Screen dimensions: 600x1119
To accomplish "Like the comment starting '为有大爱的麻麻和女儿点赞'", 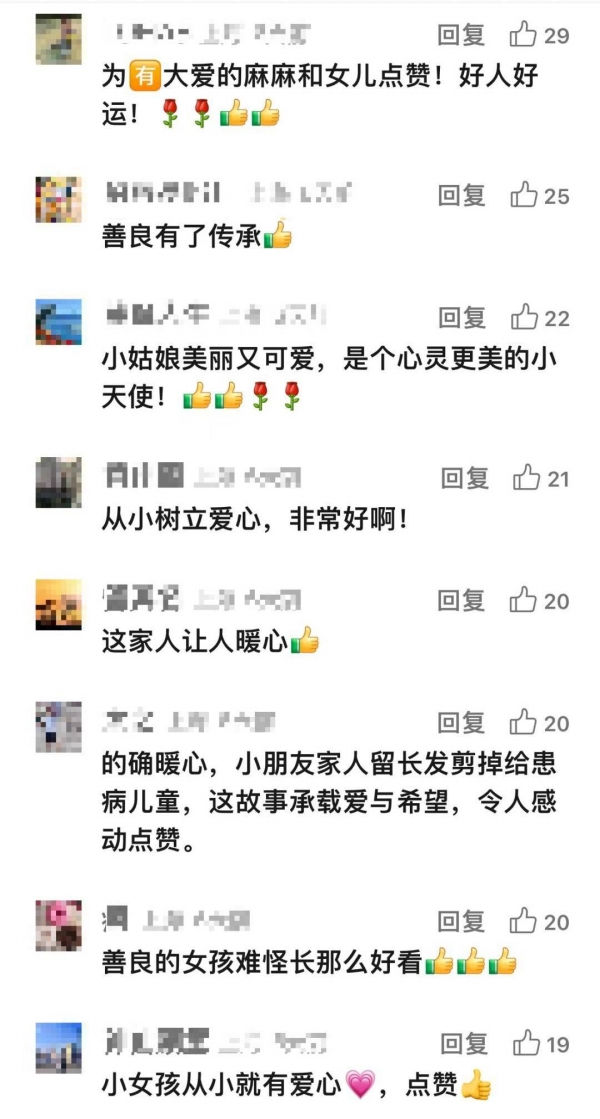I will click(526, 35).
